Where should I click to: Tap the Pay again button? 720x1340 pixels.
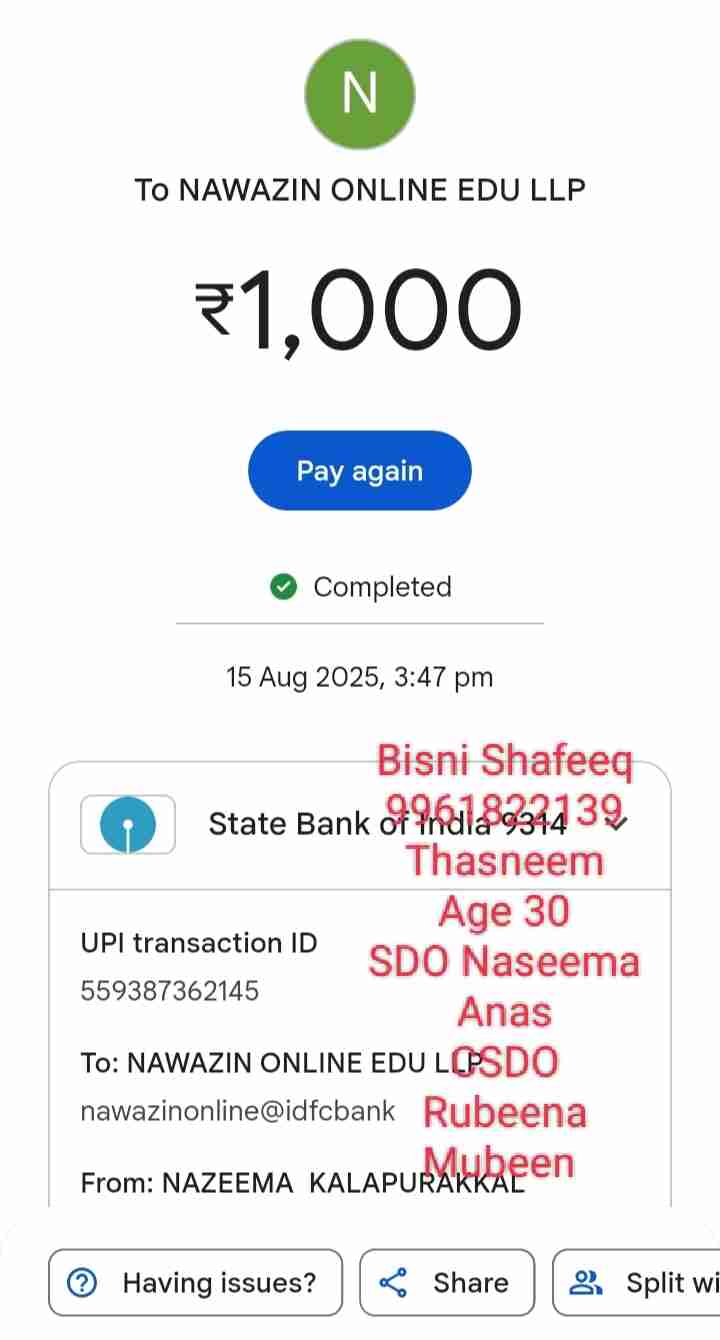(x=359, y=471)
